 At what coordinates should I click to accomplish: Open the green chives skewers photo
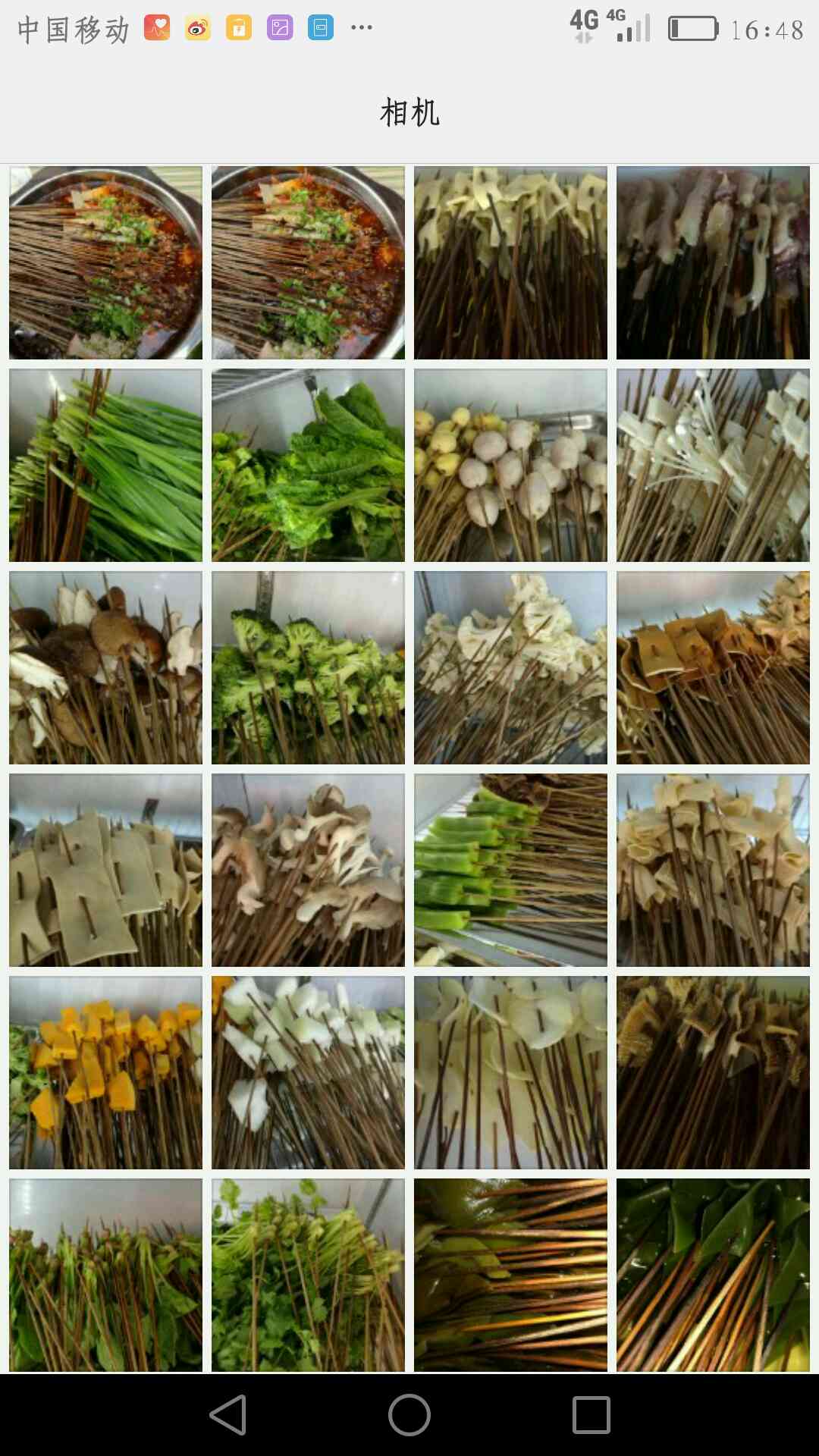(105, 465)
